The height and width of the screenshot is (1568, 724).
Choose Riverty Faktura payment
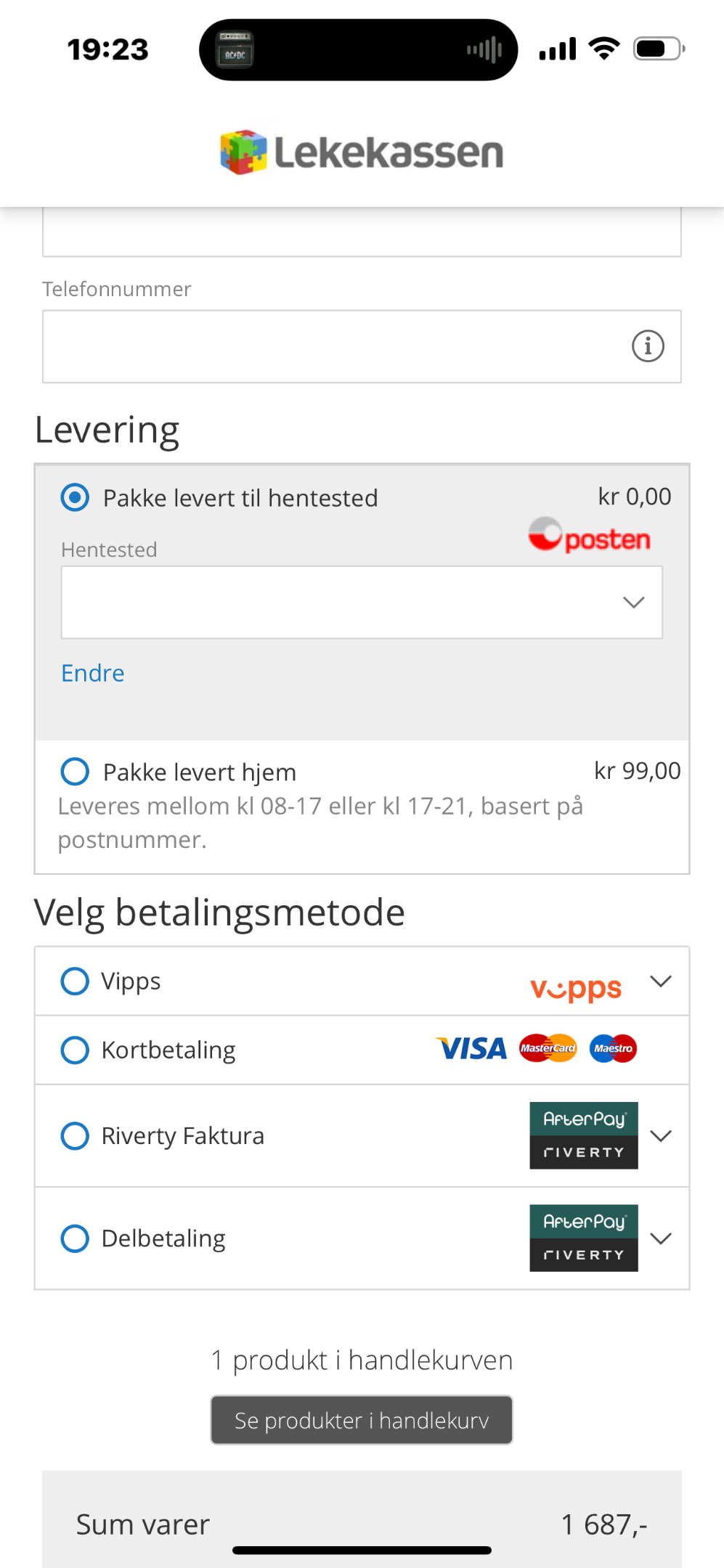75,1136
